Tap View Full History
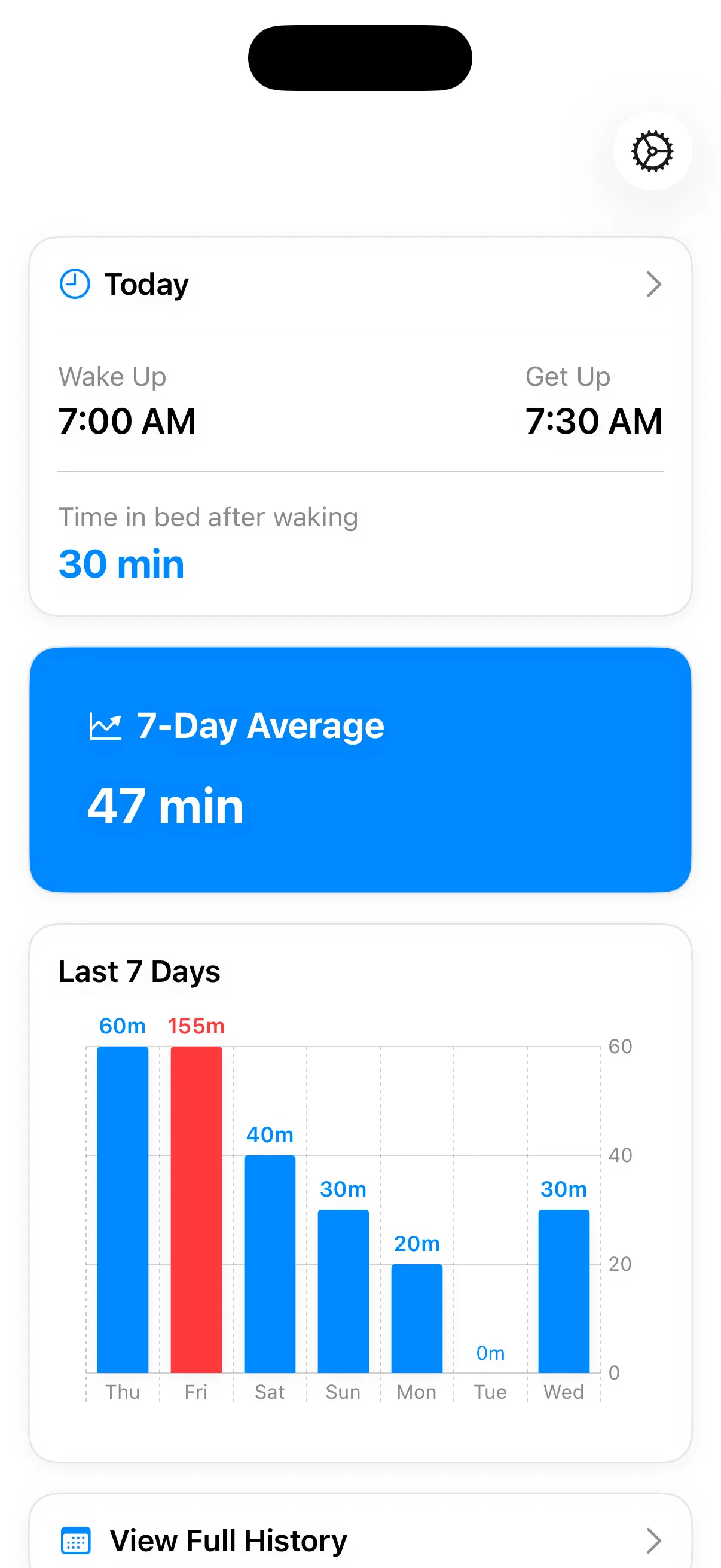The width and height of the screenshot is (721, 1568). [228, 1540]
